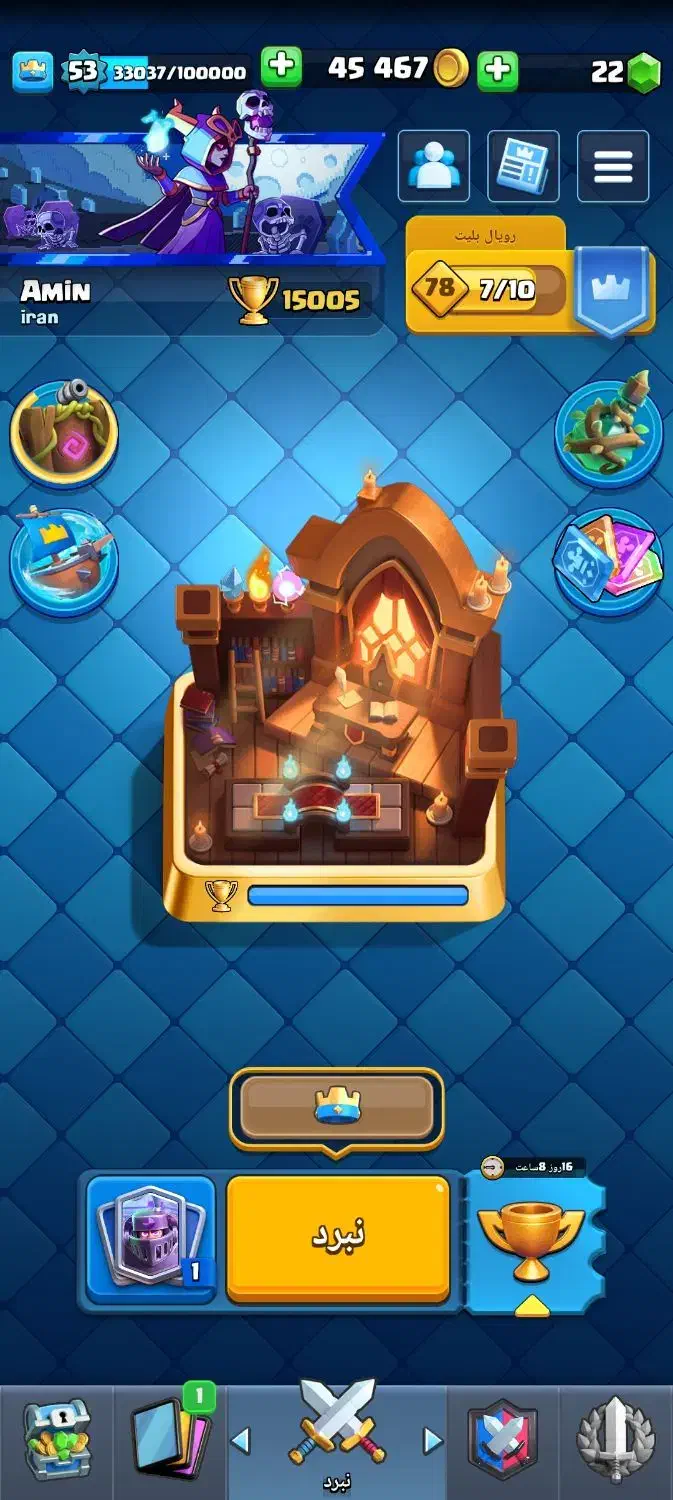Open the news feed icon

(523, 166)
